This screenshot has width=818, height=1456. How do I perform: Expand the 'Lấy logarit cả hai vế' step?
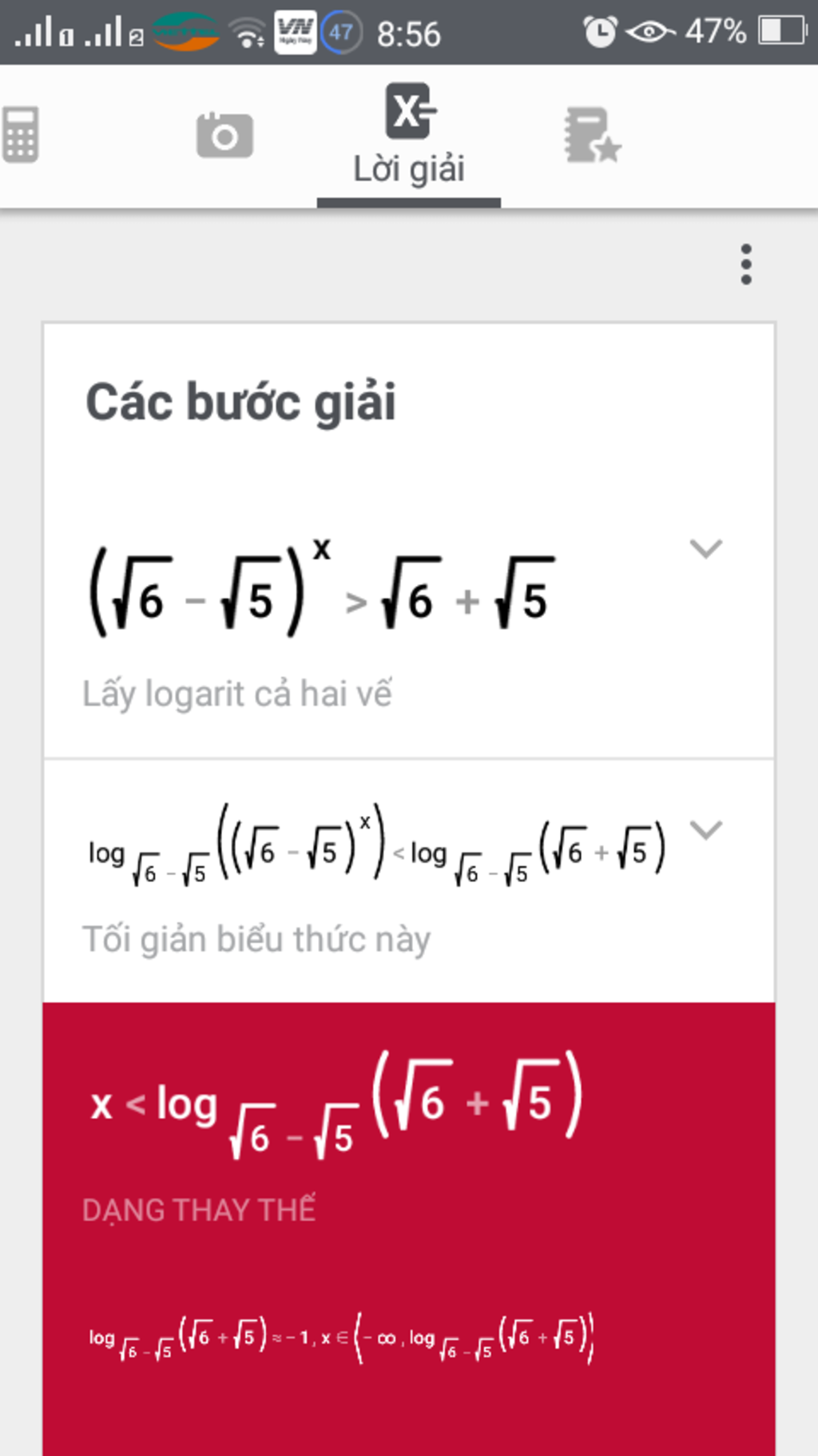[705, 548]
